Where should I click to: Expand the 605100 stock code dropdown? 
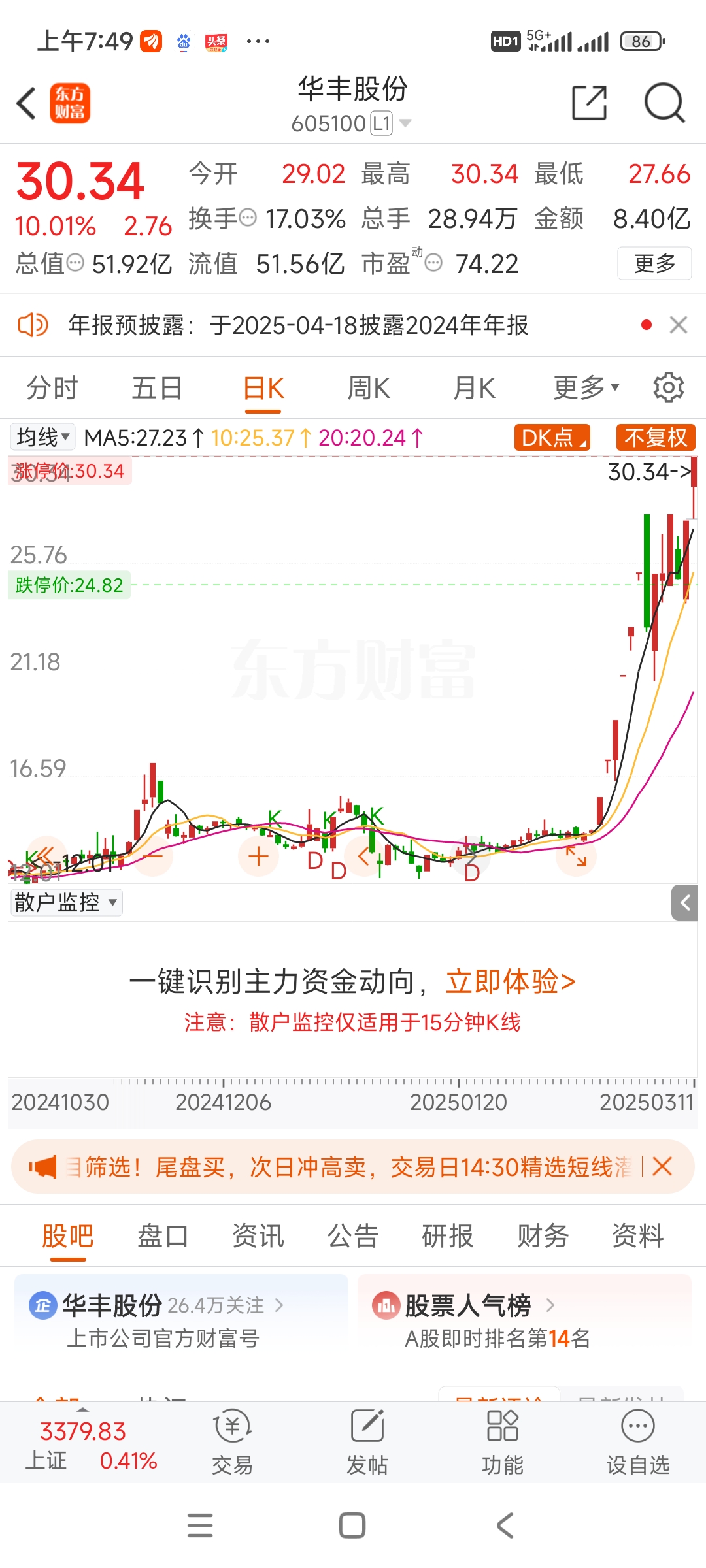tap(405, 123)
